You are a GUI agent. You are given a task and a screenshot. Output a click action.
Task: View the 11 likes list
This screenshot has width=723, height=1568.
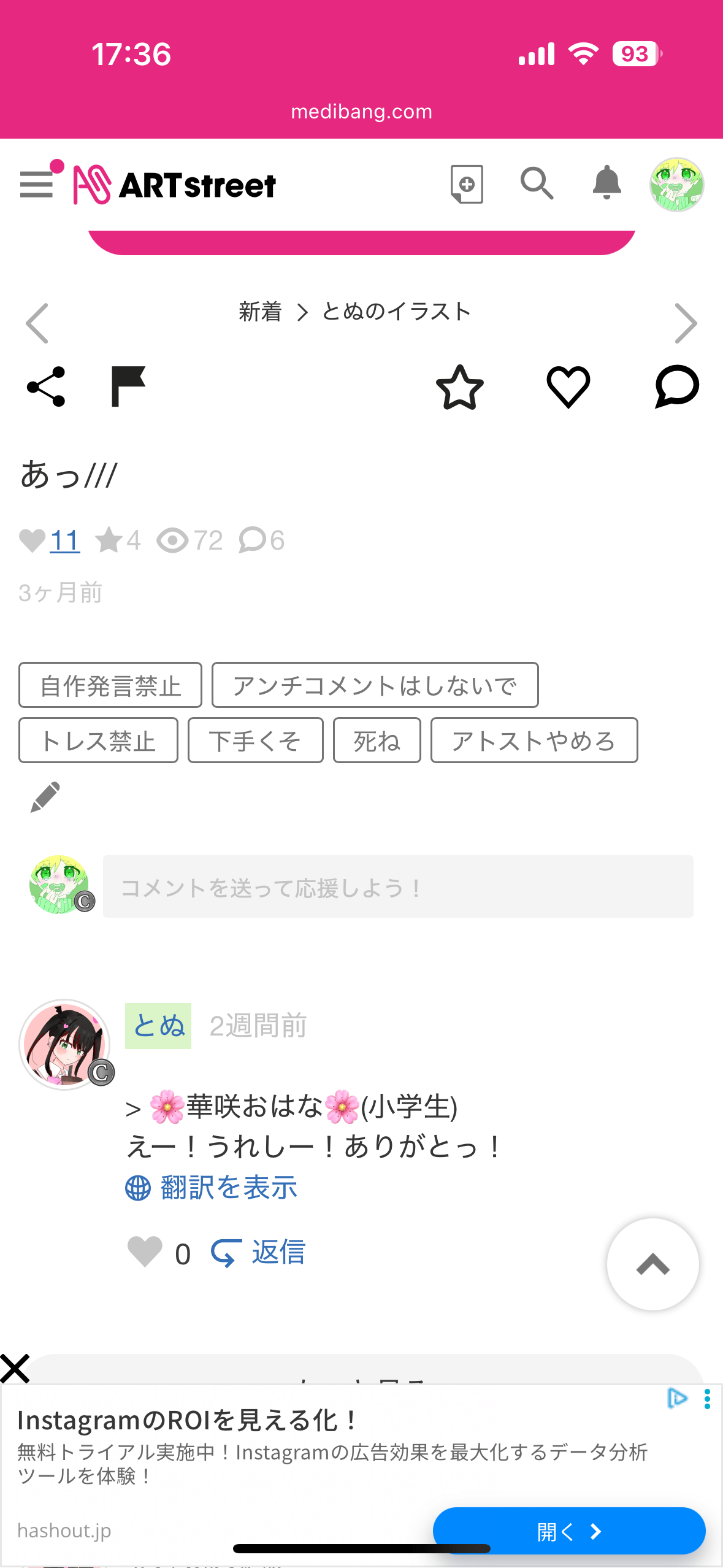point(65,541)
